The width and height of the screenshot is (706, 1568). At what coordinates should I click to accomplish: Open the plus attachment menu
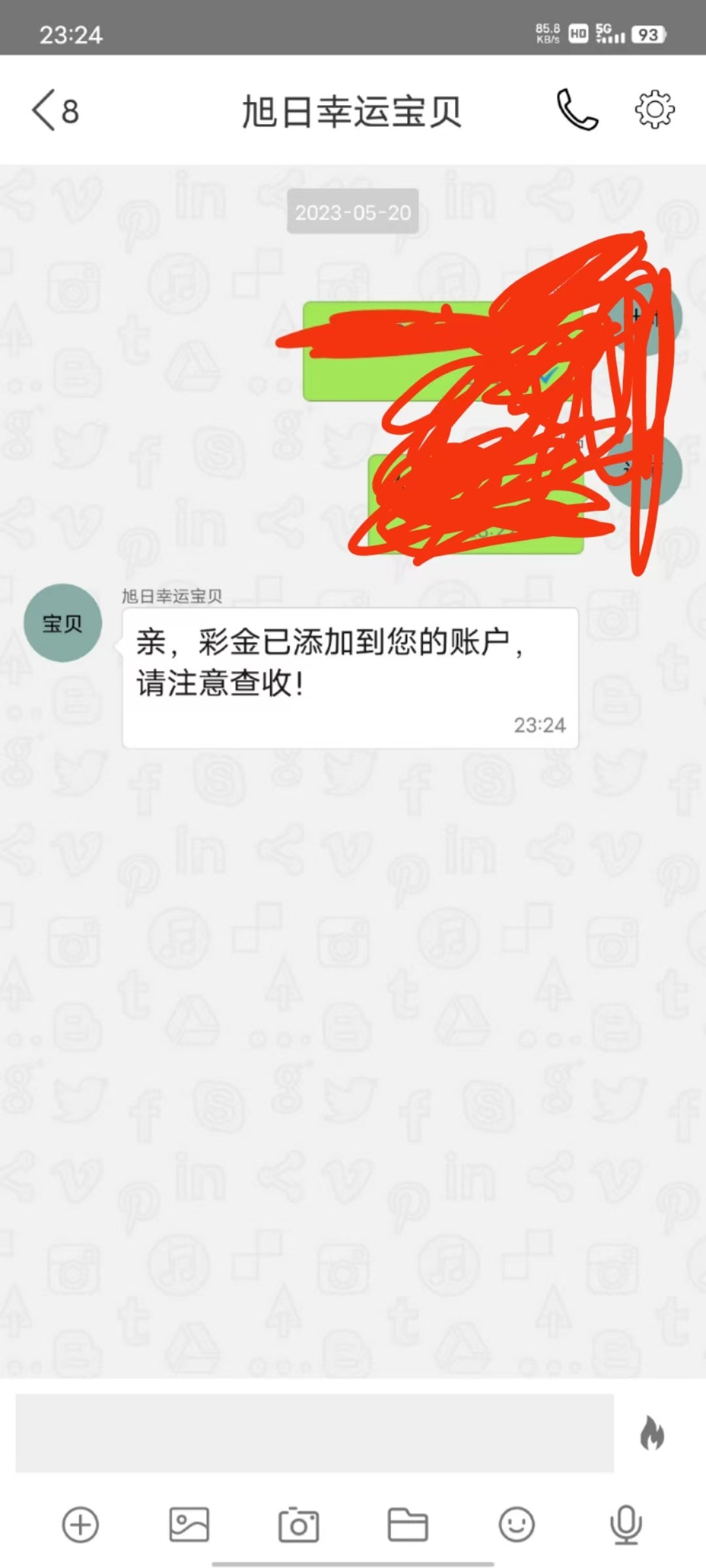click(x=80, y=1525)
